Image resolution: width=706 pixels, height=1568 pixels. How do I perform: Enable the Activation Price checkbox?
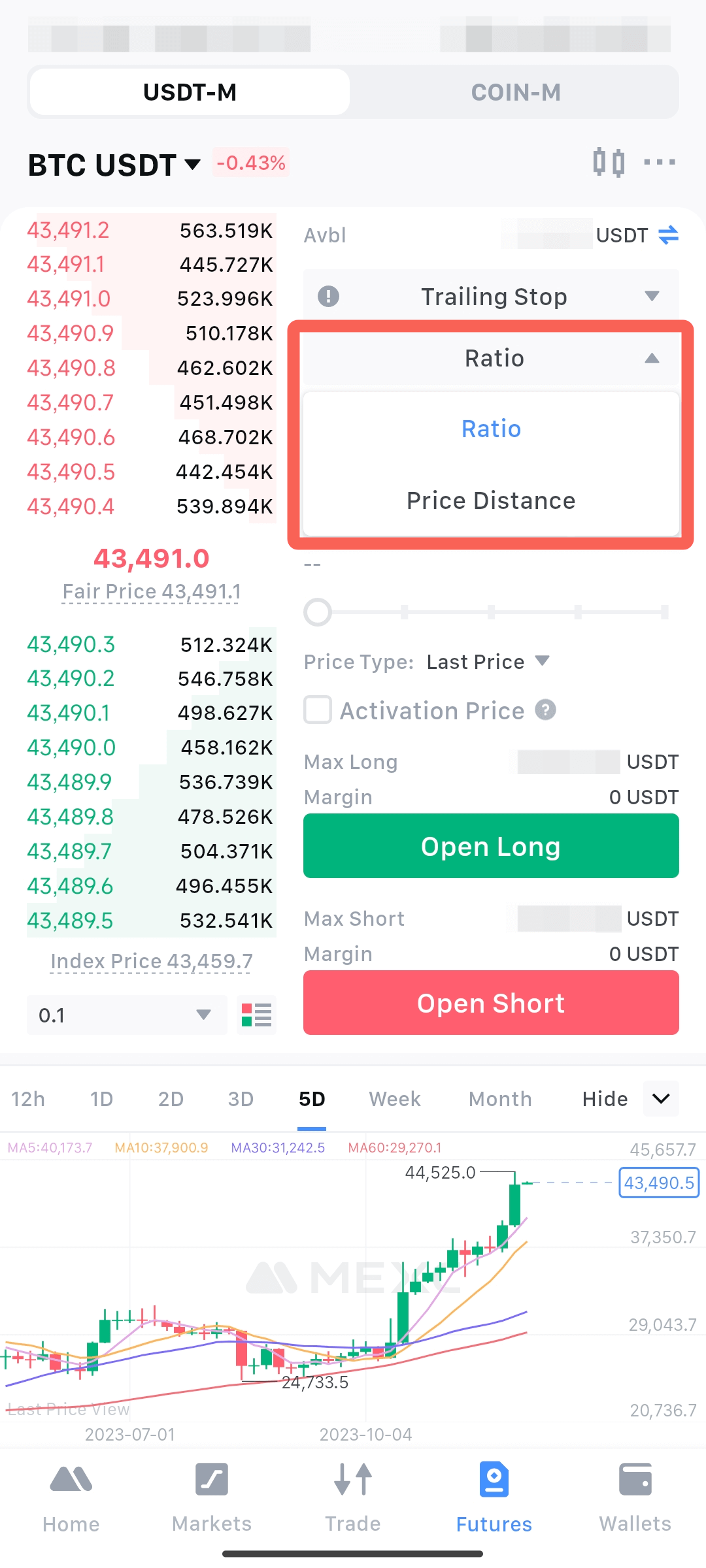pyautogui.click(x=318, y=710)
